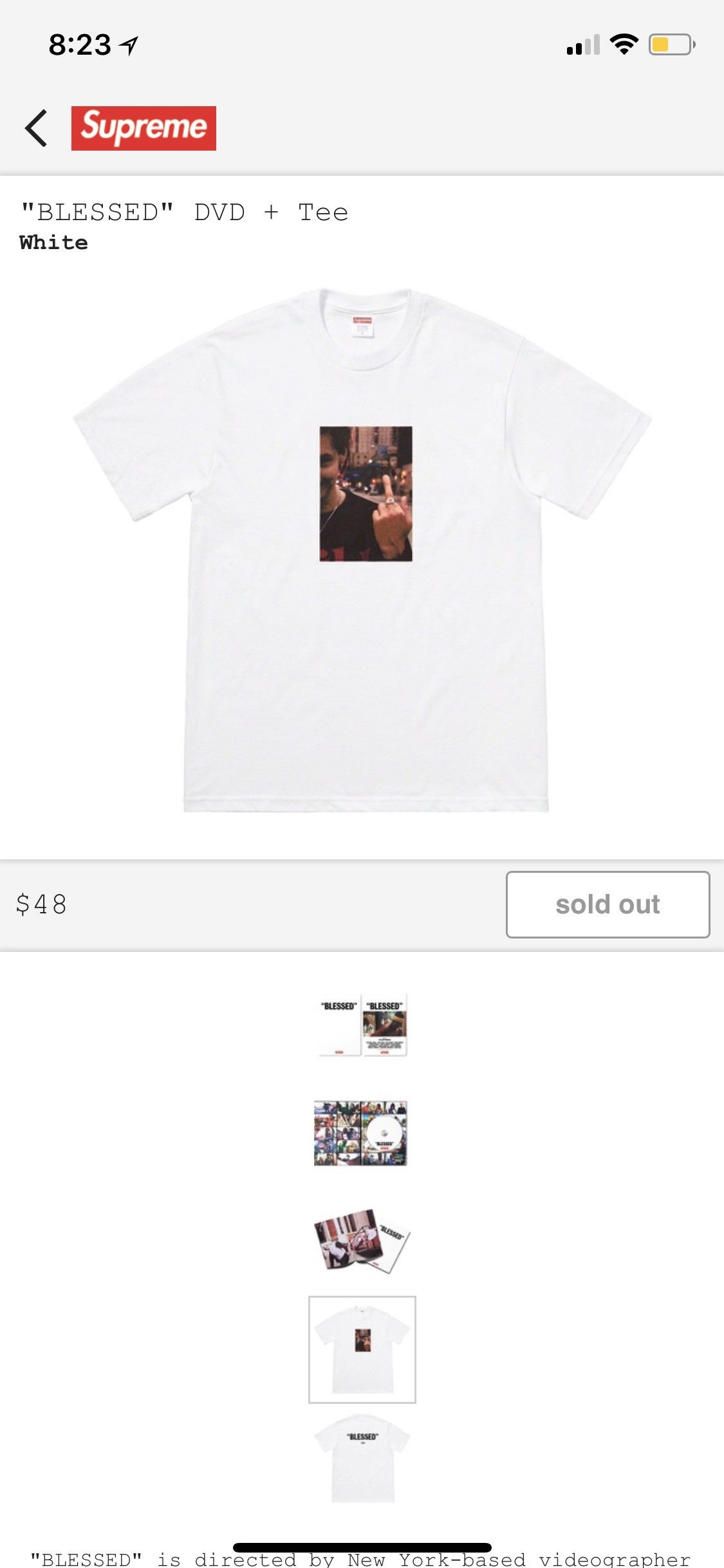The width and height of the screenshot is (724, 1568).
Task: Go back using the arrow icon
Action: tap(37, 128)
